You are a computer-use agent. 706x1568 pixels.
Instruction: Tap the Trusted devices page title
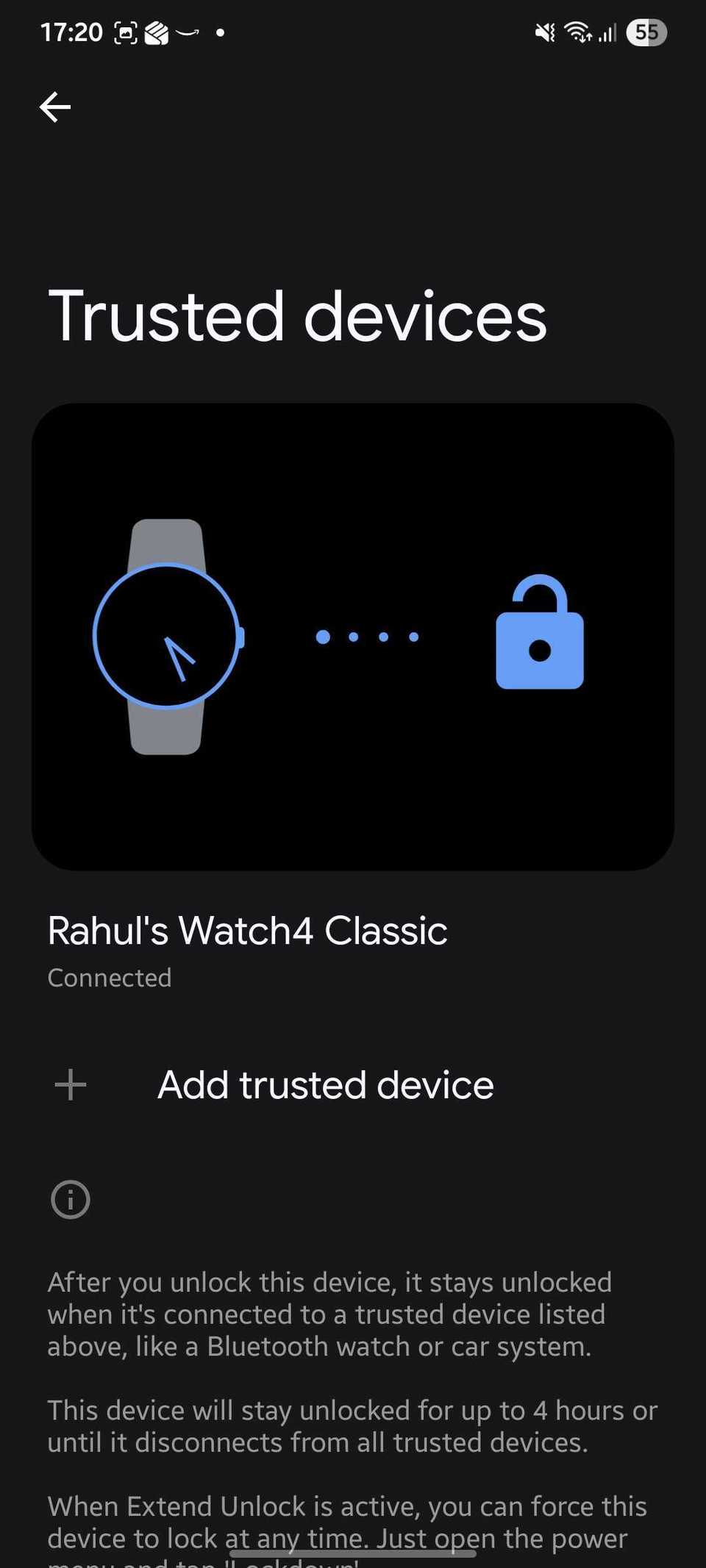coord(296,316)
